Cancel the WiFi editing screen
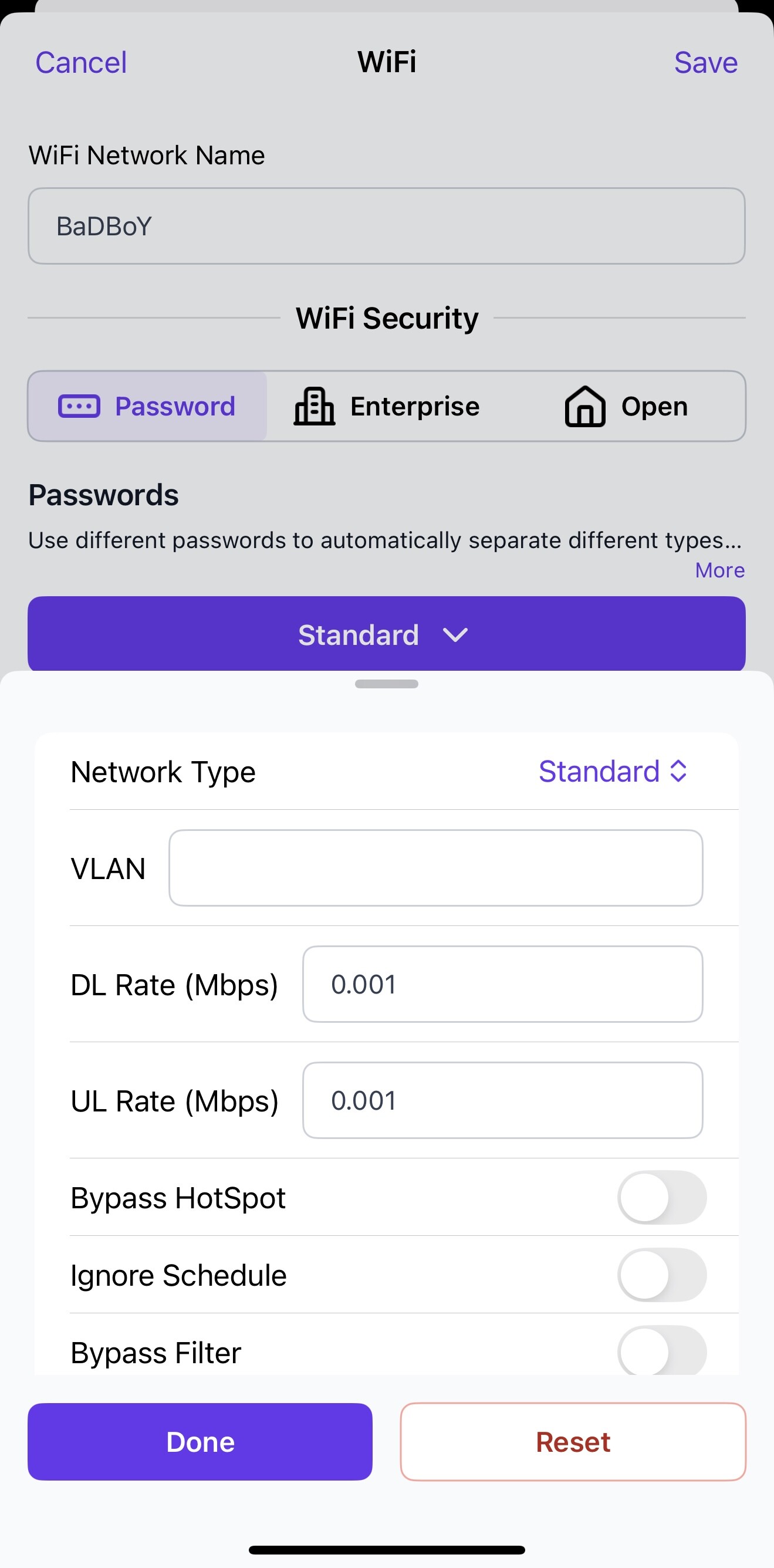 (81, 62)
